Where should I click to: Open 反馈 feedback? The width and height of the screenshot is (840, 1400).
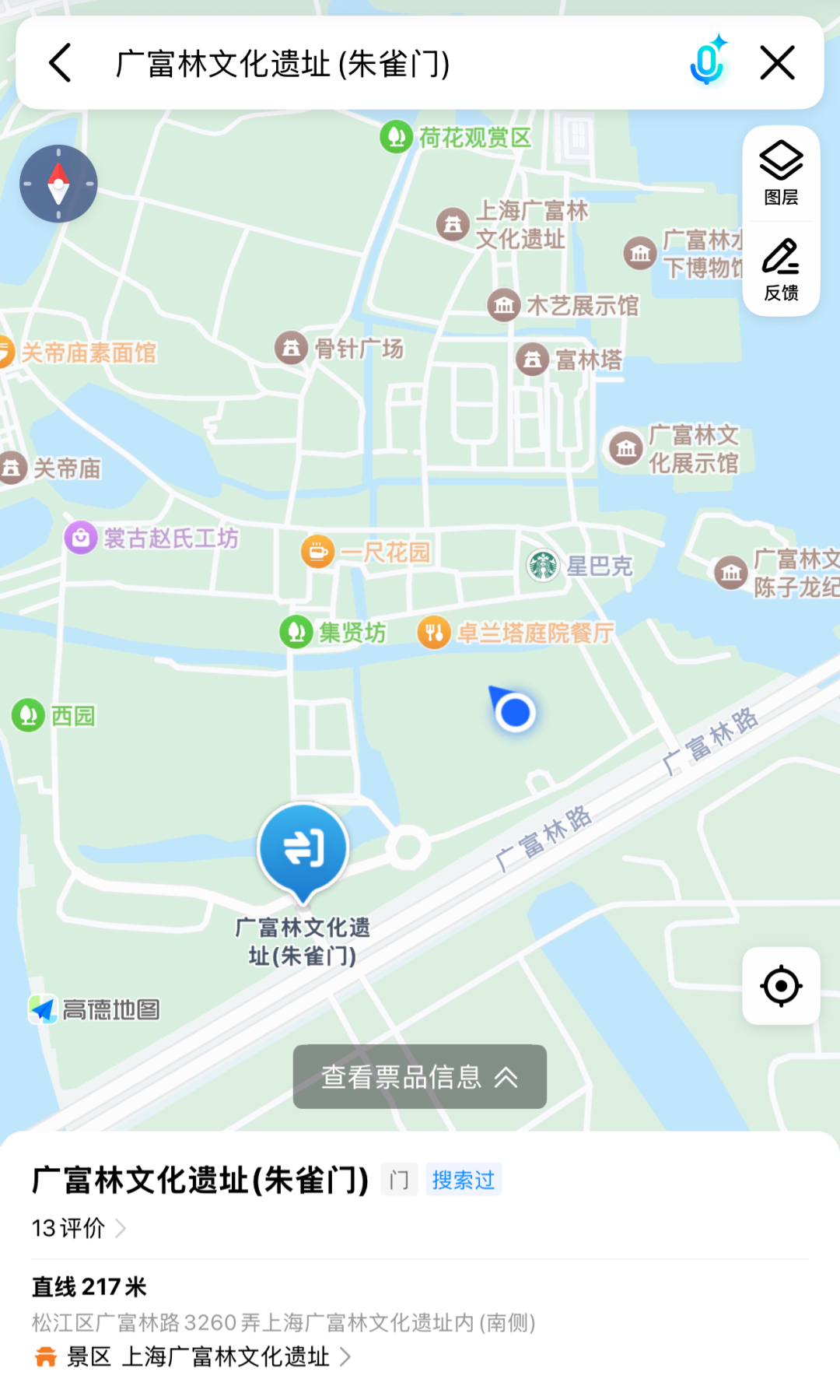coord(781,269)
